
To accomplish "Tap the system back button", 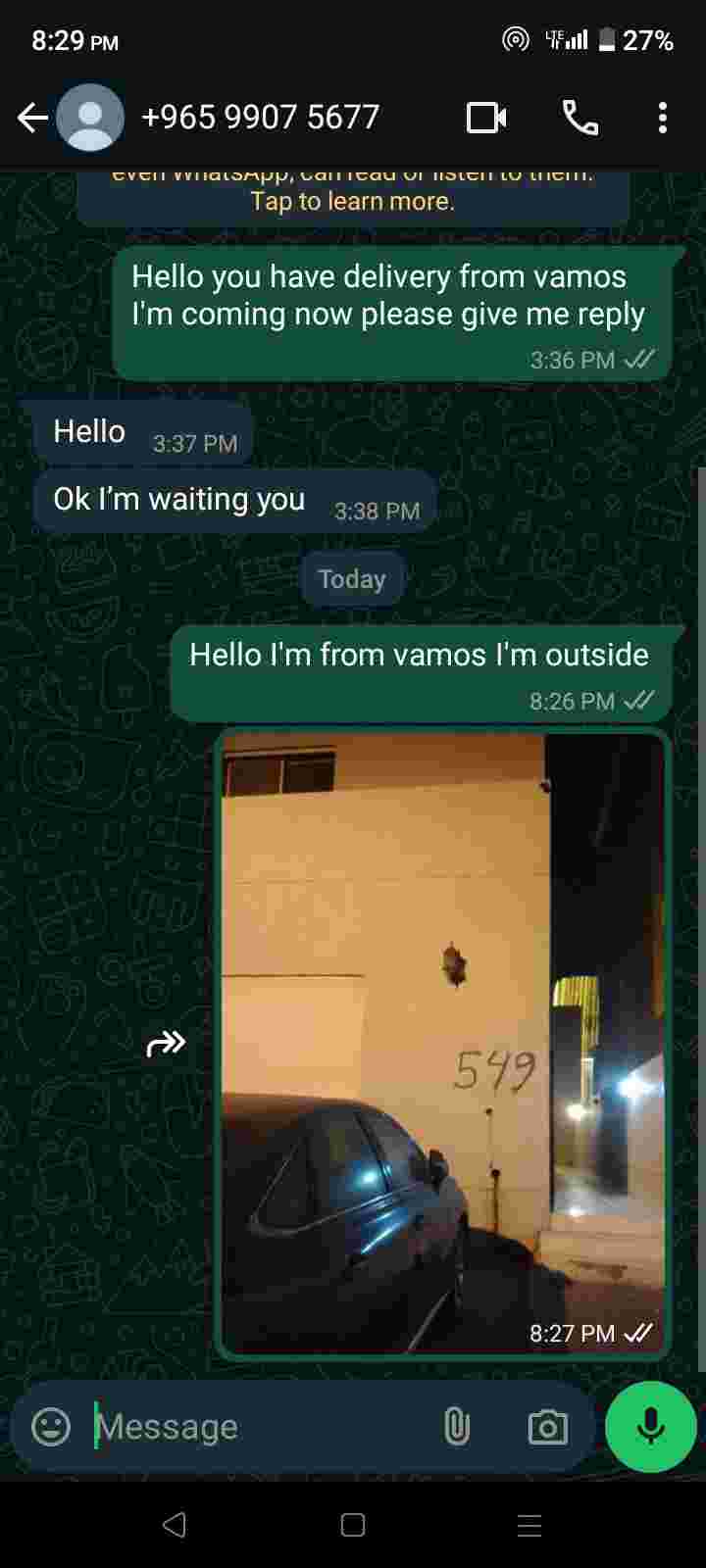I will click(175, 1525).
